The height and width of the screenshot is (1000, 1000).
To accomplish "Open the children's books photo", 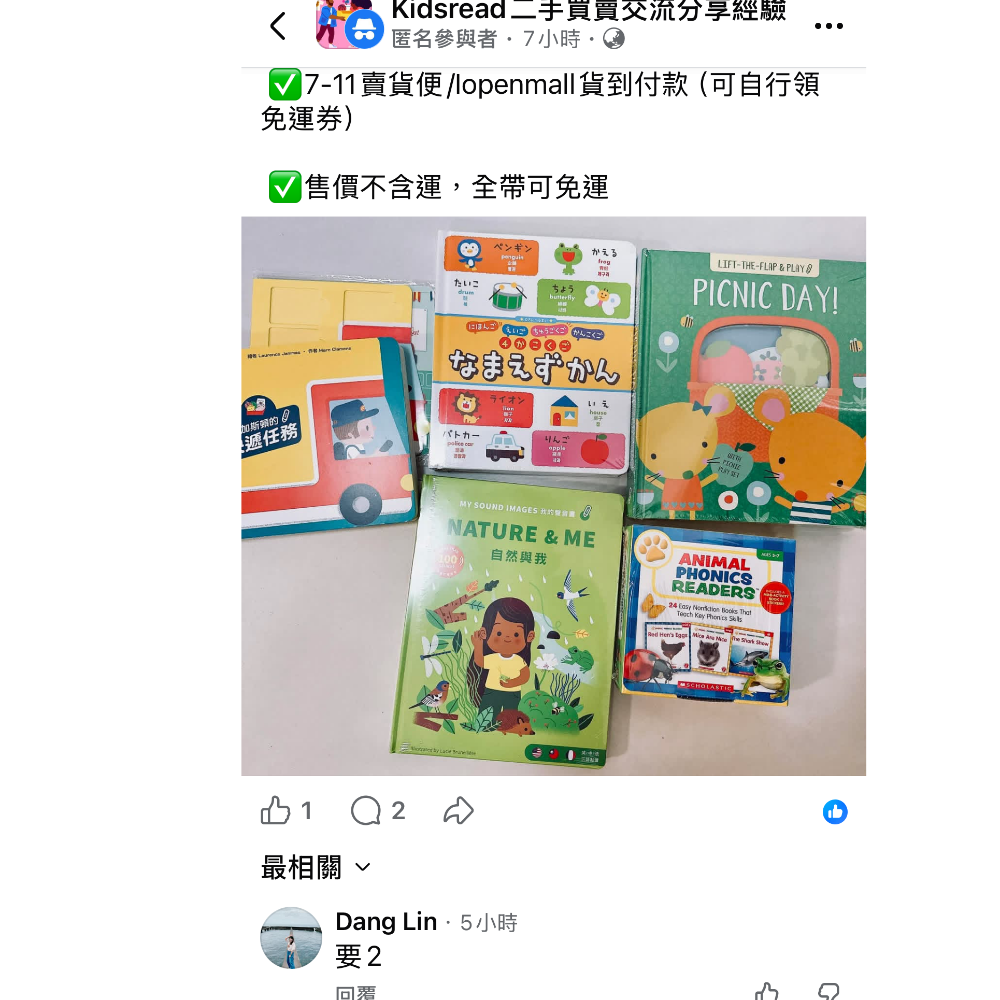I will click(553, 496).
